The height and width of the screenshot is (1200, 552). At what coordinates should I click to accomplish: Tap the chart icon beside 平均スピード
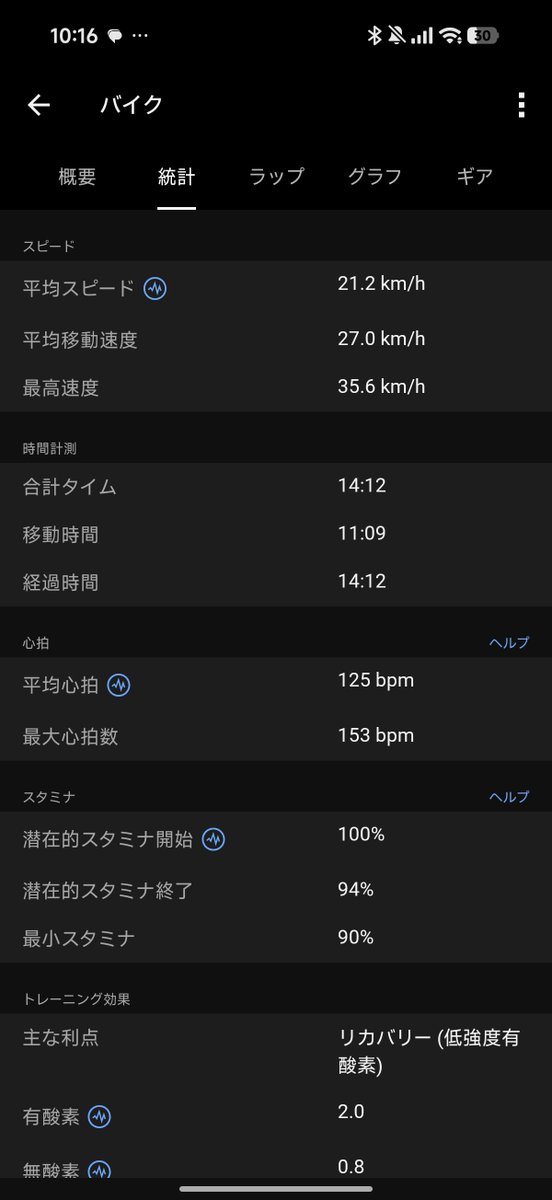click(x=155, y=289)
